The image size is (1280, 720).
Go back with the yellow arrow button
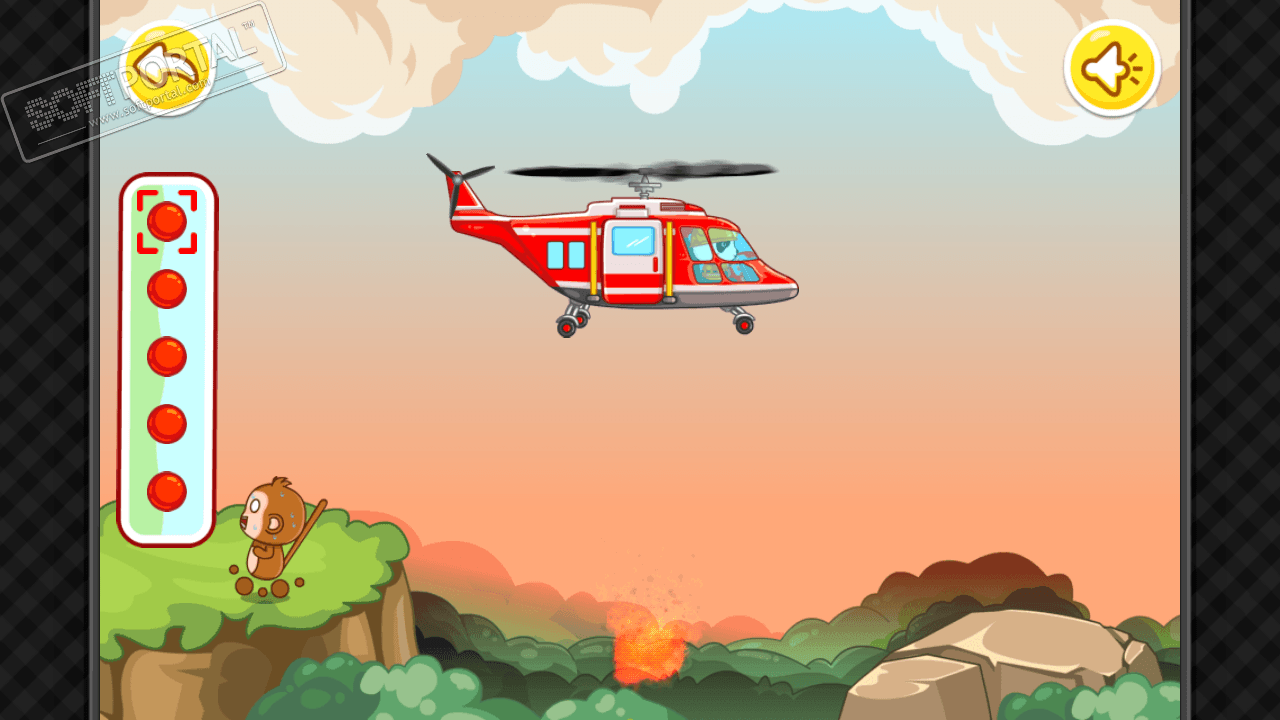[167, 68]
